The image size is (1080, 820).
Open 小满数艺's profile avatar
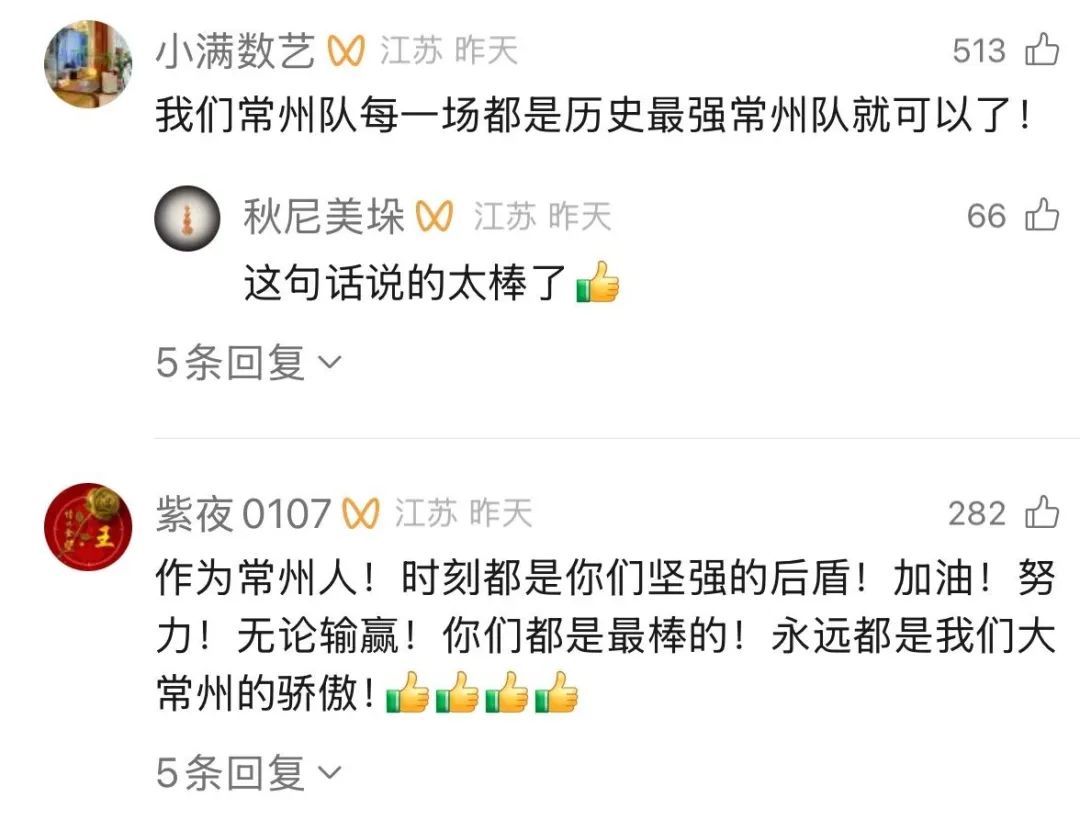(x=88, y=64)
